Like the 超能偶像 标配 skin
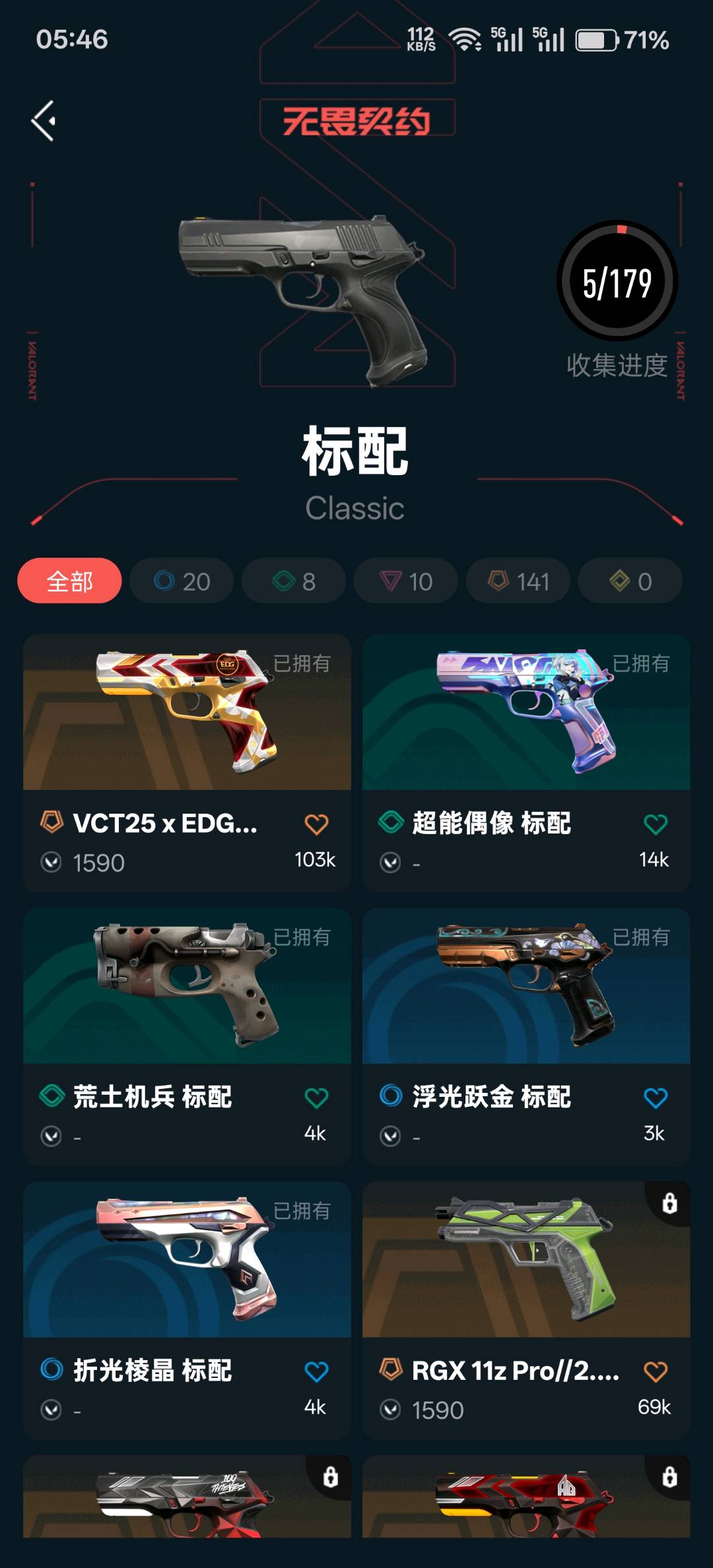This screenshot has width=713, height=1568. [x=655, y=824]
